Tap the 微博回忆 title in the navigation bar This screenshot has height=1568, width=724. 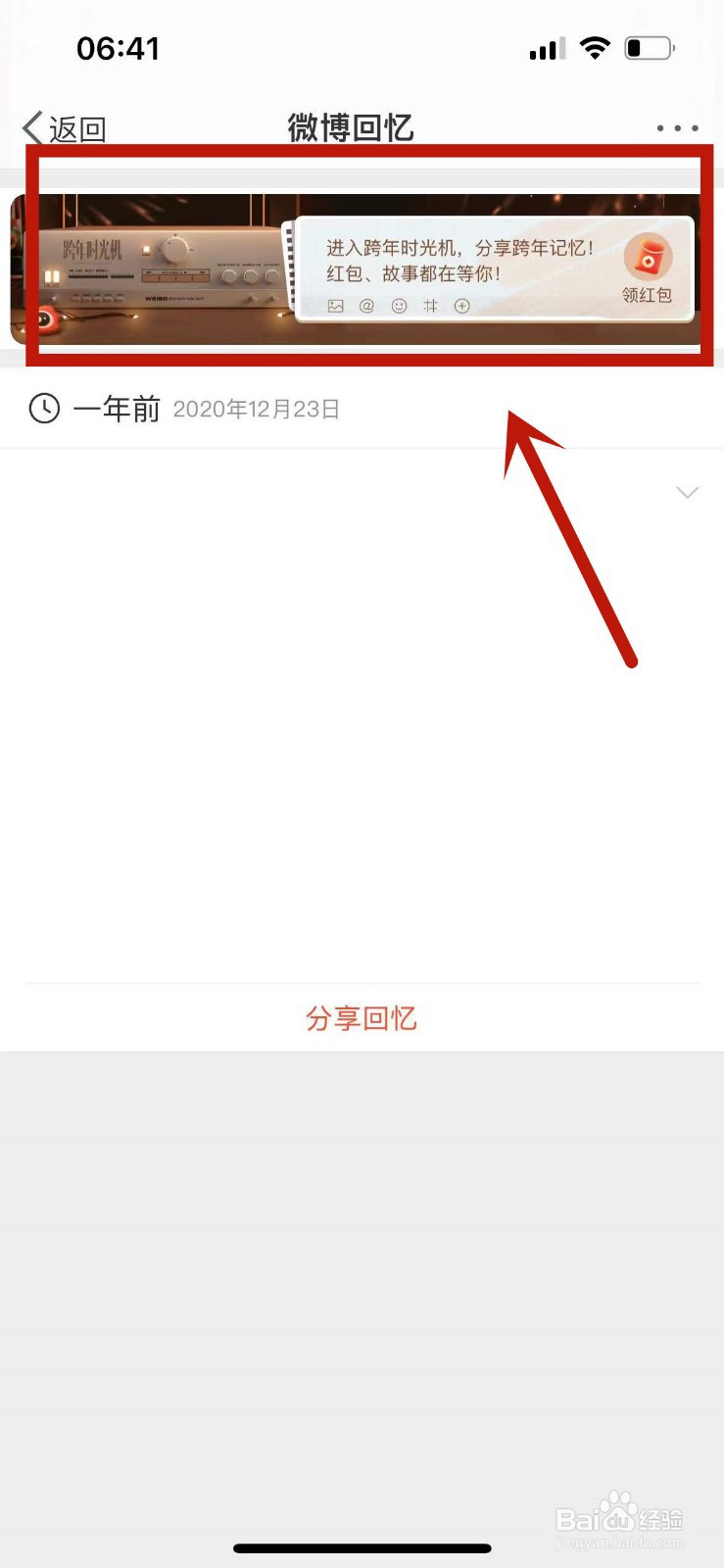[x=350, y=127]
